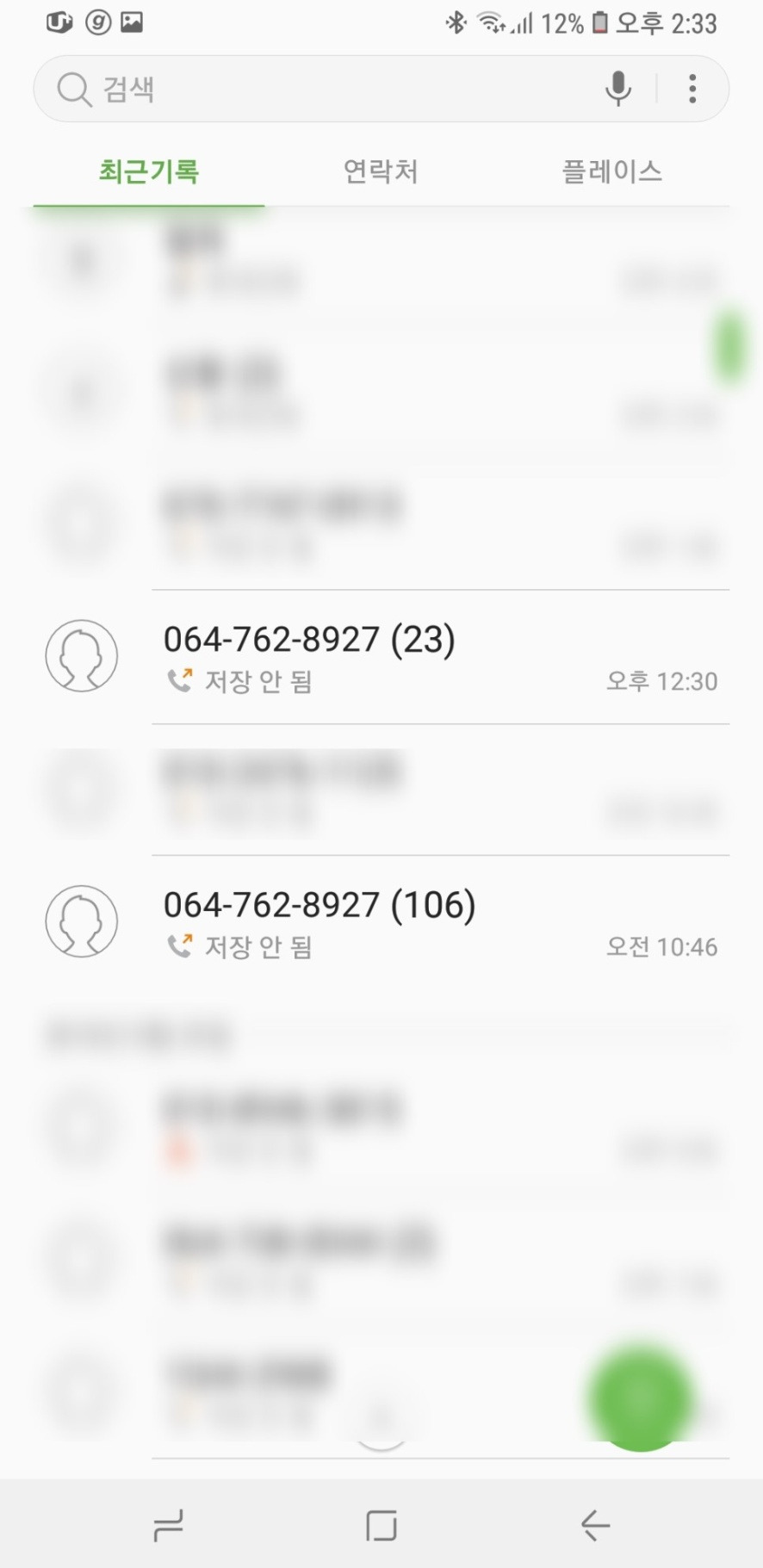763x1568 pixels.
Task: Tap the Bluetooth status bar icon
Action: [x=458, y=22]
